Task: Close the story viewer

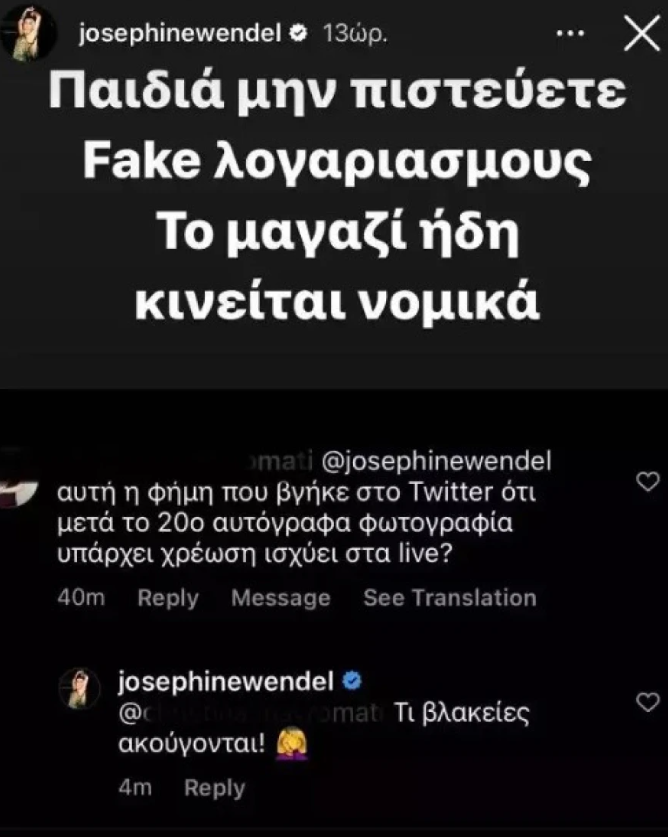Action: coord(640,34)
